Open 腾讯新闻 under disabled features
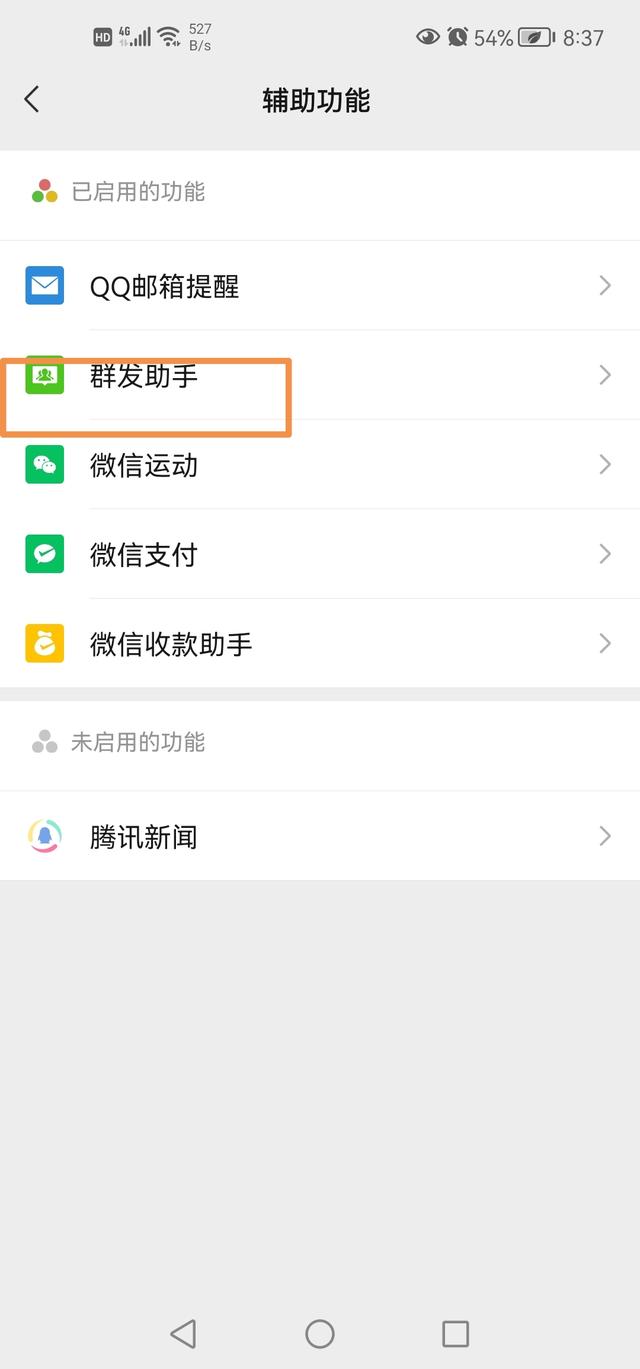Viewport: 640px width, 1369px height. click(x=320, y=836)
